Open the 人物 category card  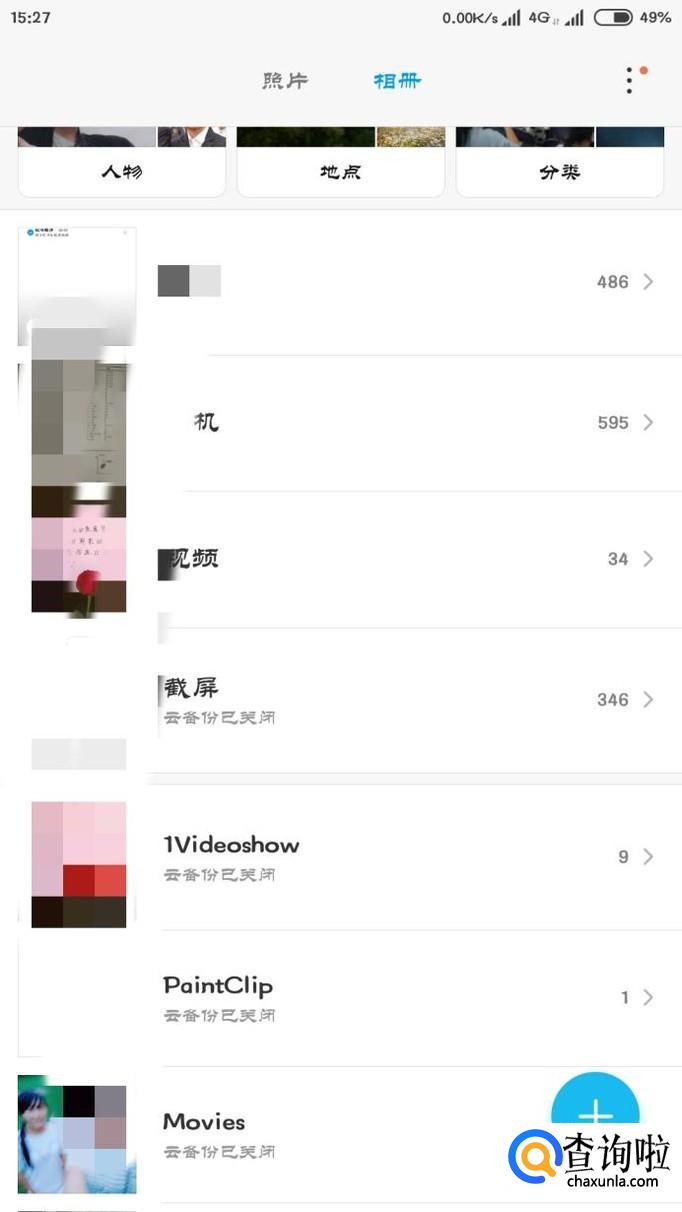[122, 162]
